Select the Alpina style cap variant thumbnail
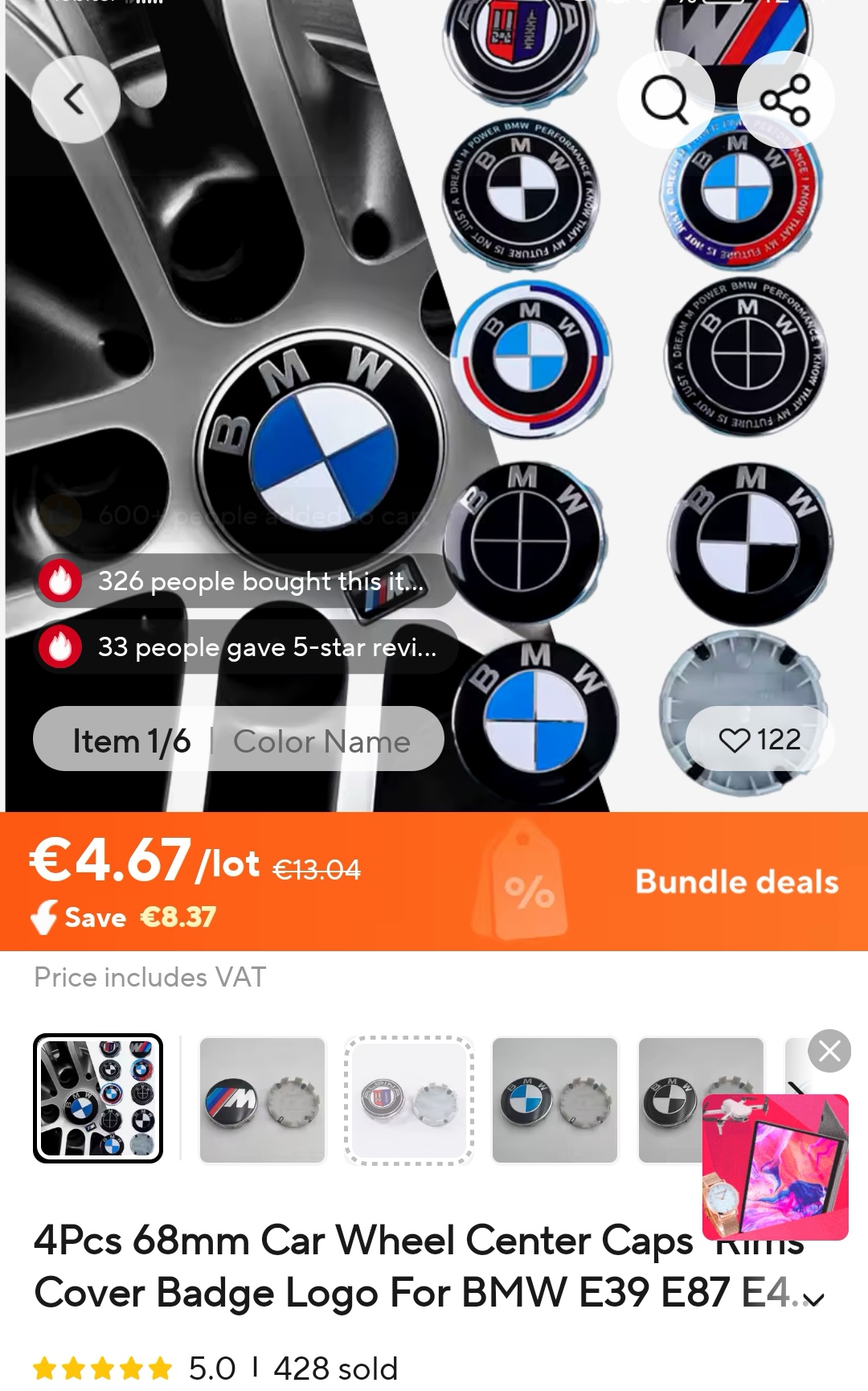This screenshot has height=1391, width=868. pos(408,1099)
